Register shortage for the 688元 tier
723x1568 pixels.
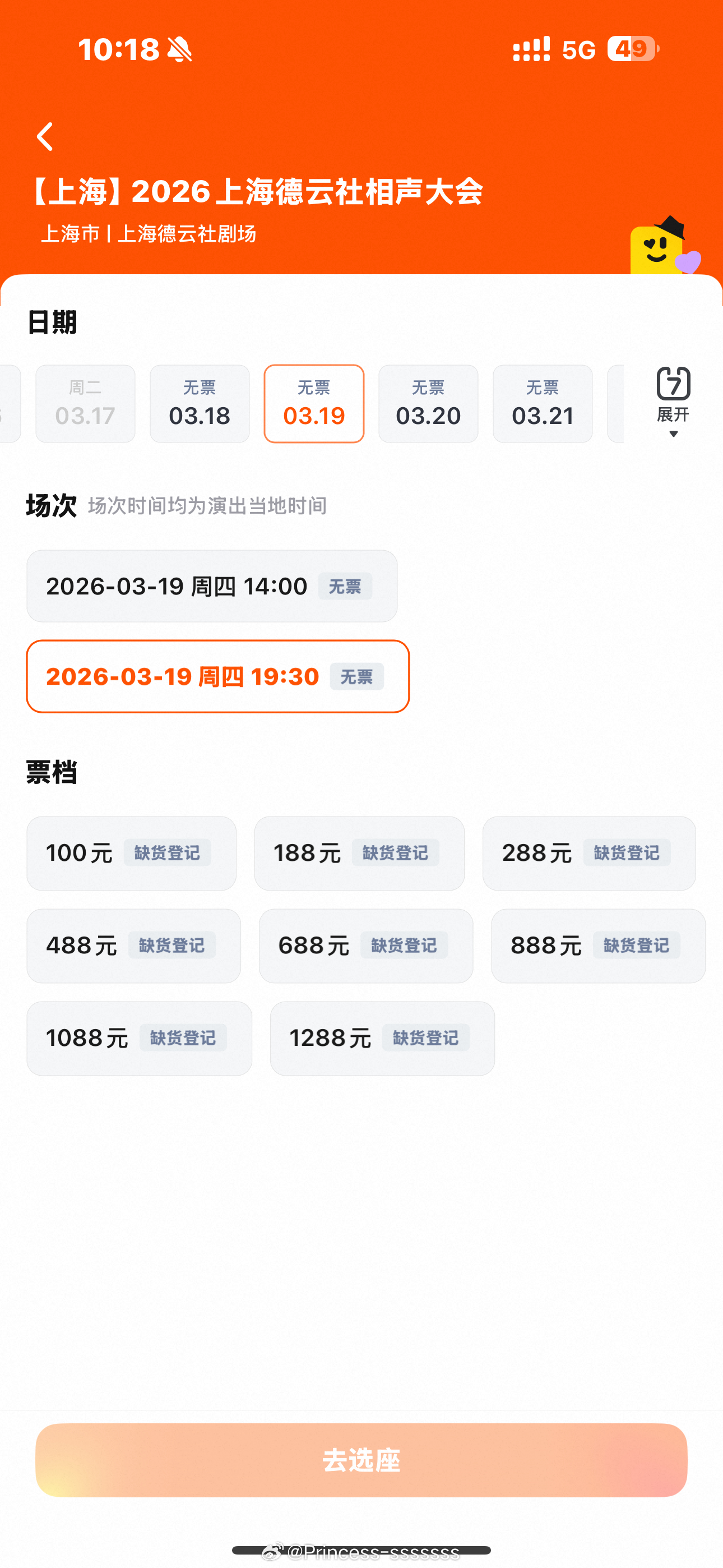click(x=404, y=946)
